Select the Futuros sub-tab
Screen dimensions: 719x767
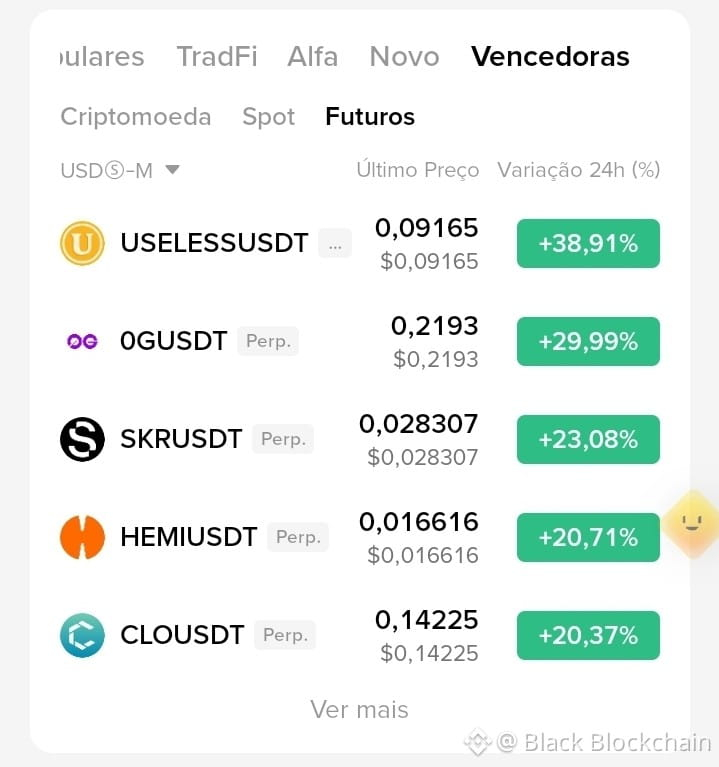(370, 116)
